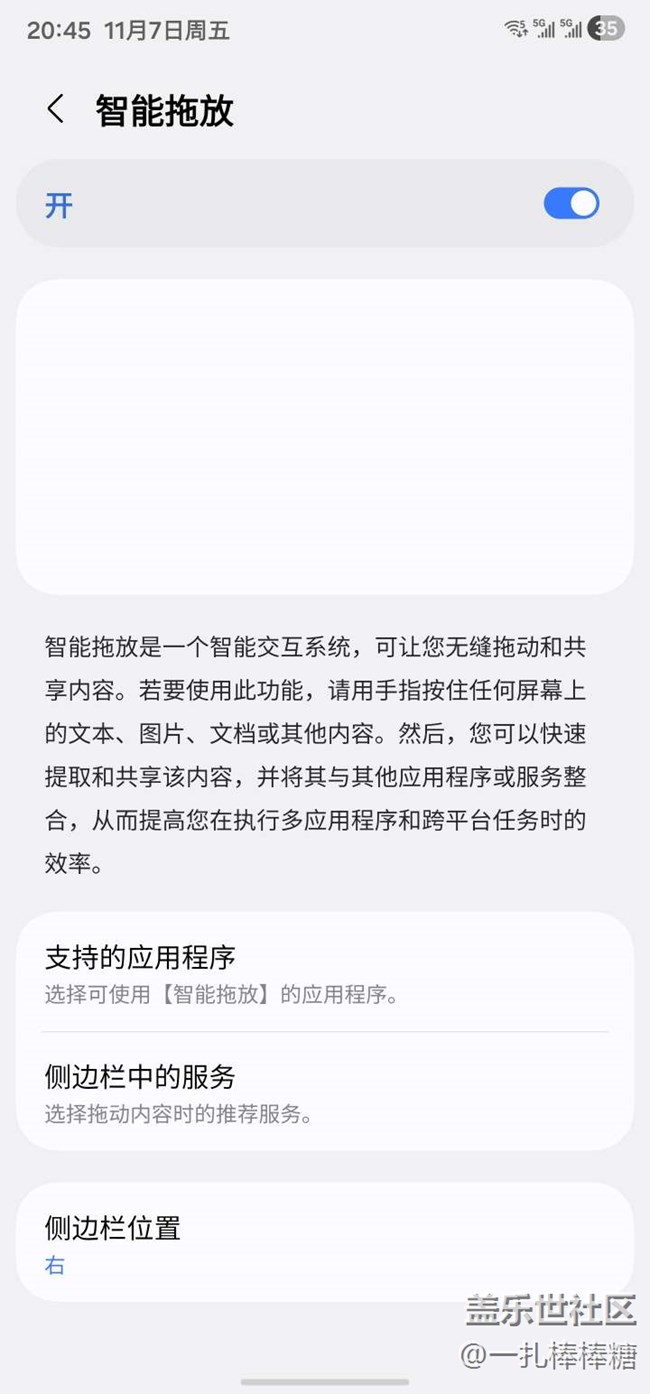650x1394 pixels.
Task: Open 支持的应用程序 settings
Action: pos(324,972)
